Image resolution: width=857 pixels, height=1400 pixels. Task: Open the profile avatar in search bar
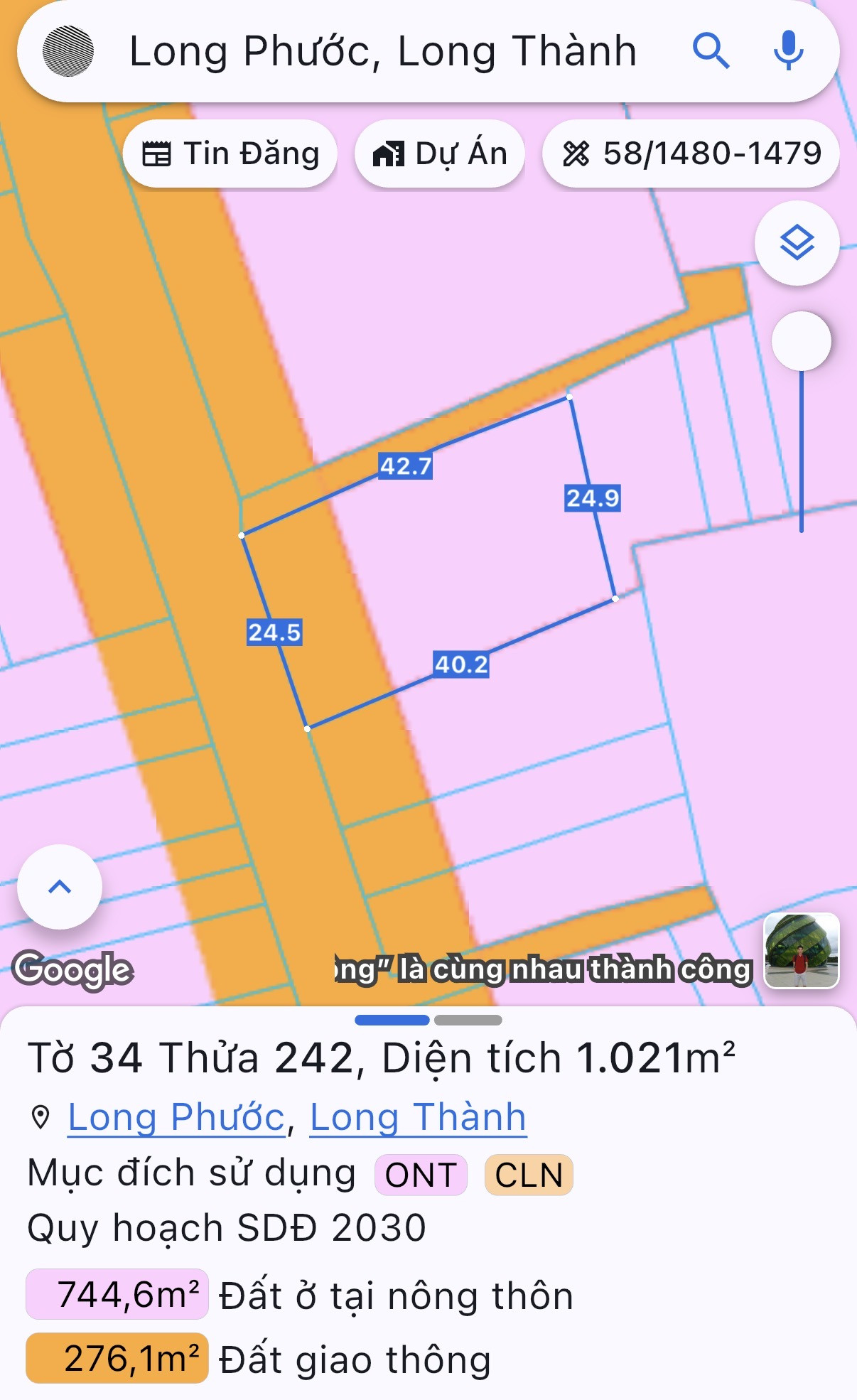tap(68, 51)
